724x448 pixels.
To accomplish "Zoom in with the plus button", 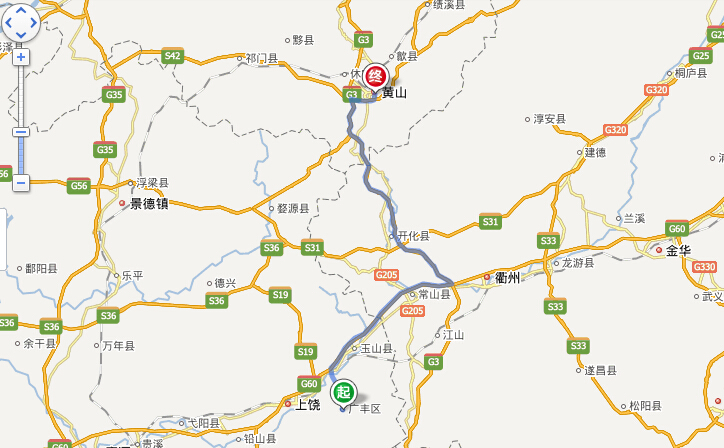I will click(x=21, y=58).
